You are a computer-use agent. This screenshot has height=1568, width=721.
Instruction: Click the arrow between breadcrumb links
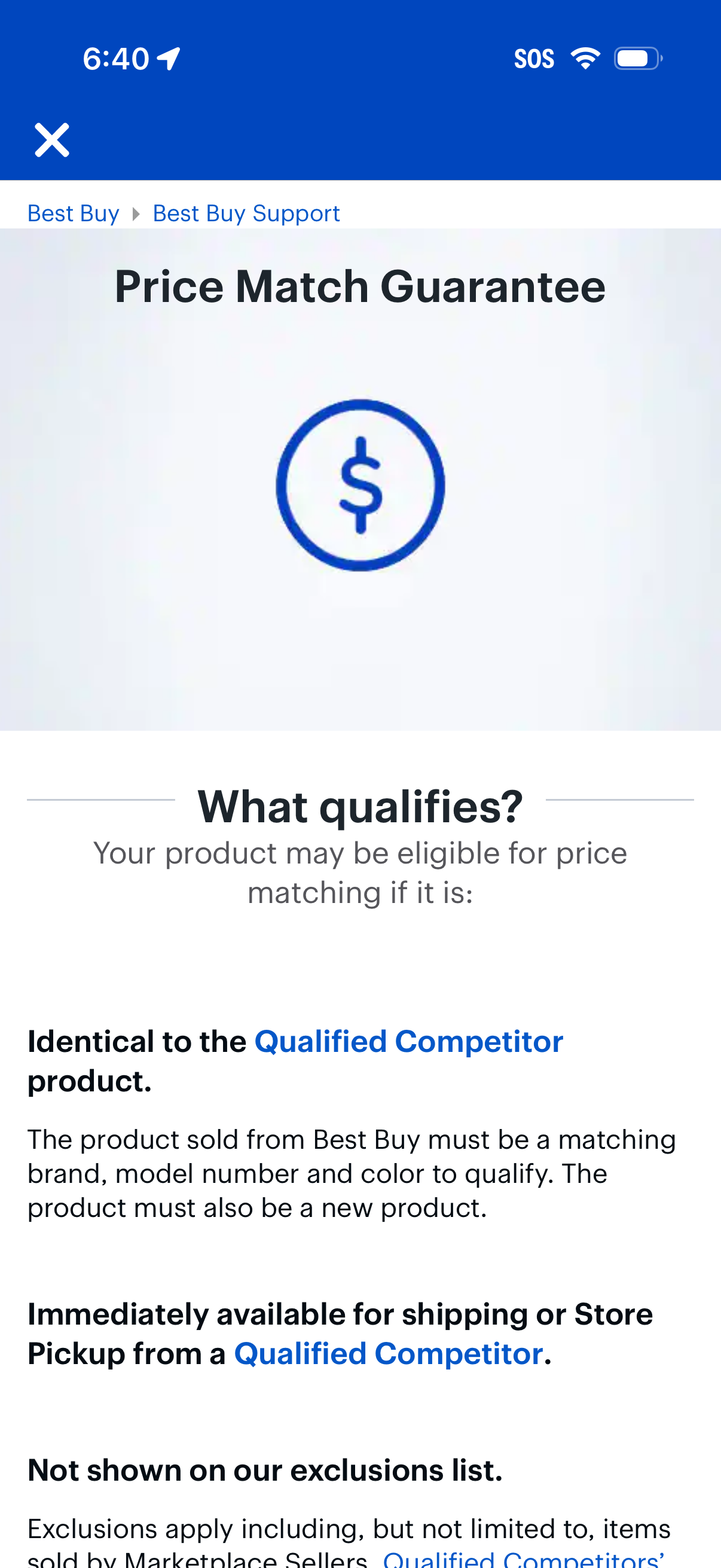tap(135, 213)
